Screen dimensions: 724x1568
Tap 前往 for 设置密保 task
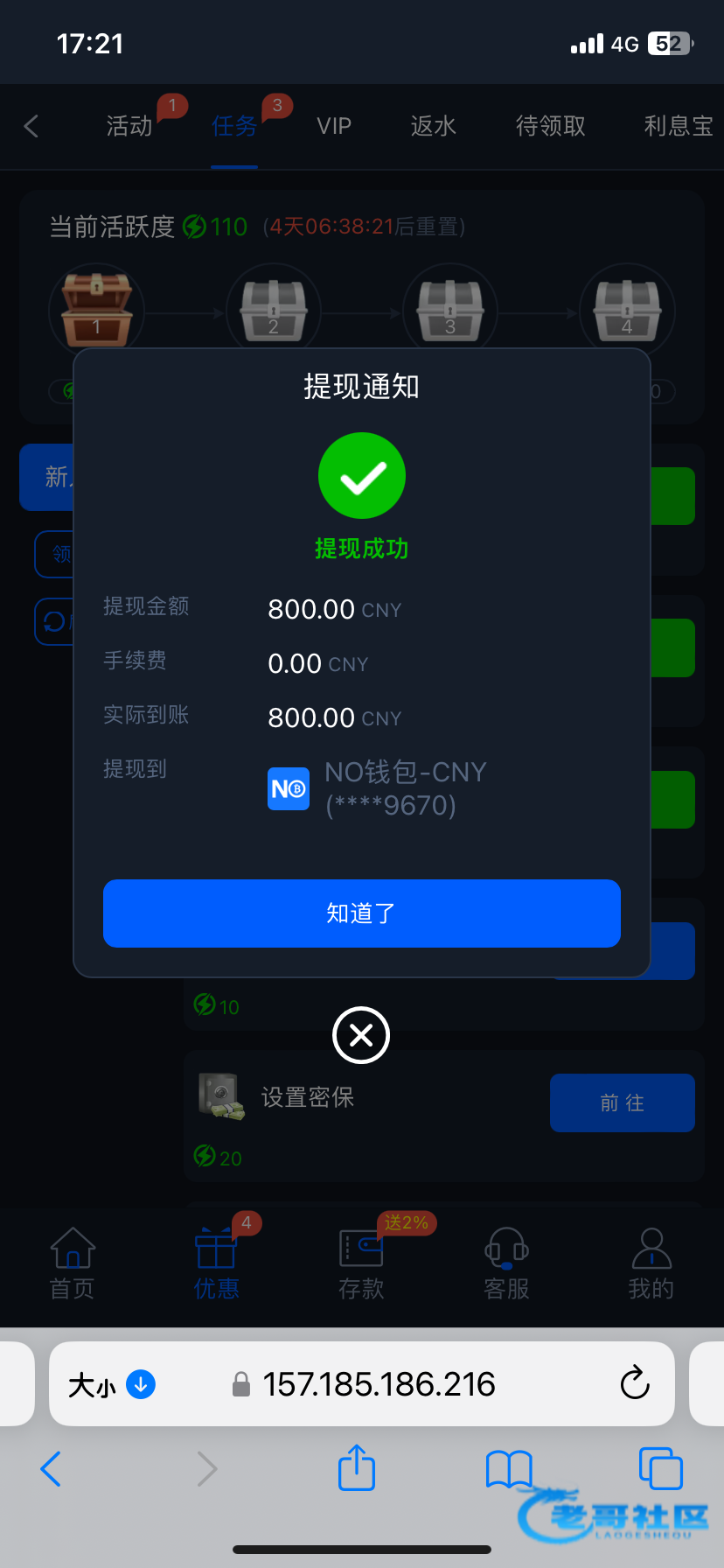[622, 1102]
